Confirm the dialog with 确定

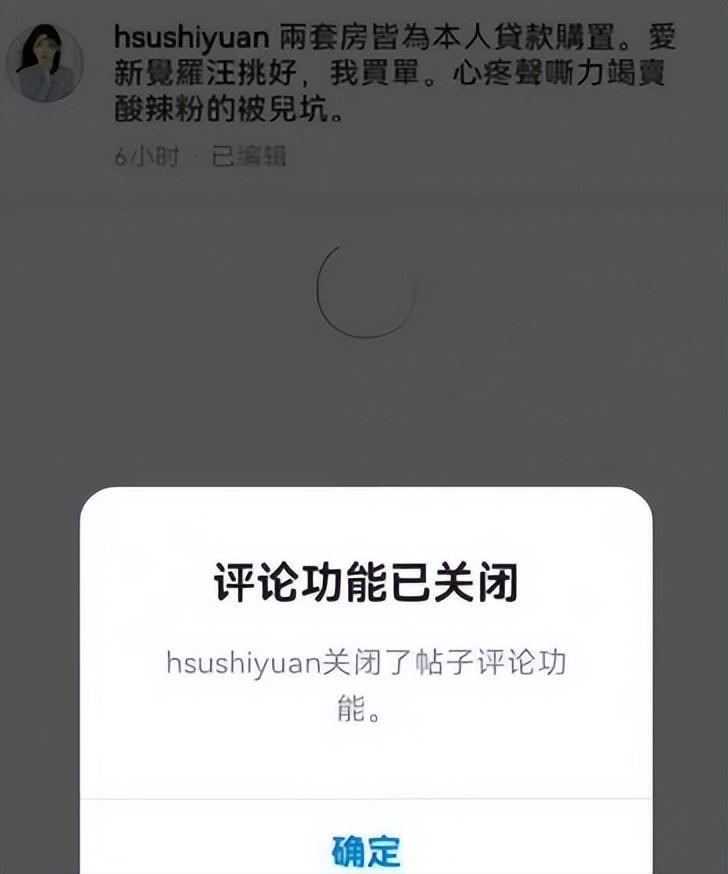(366, 850)
